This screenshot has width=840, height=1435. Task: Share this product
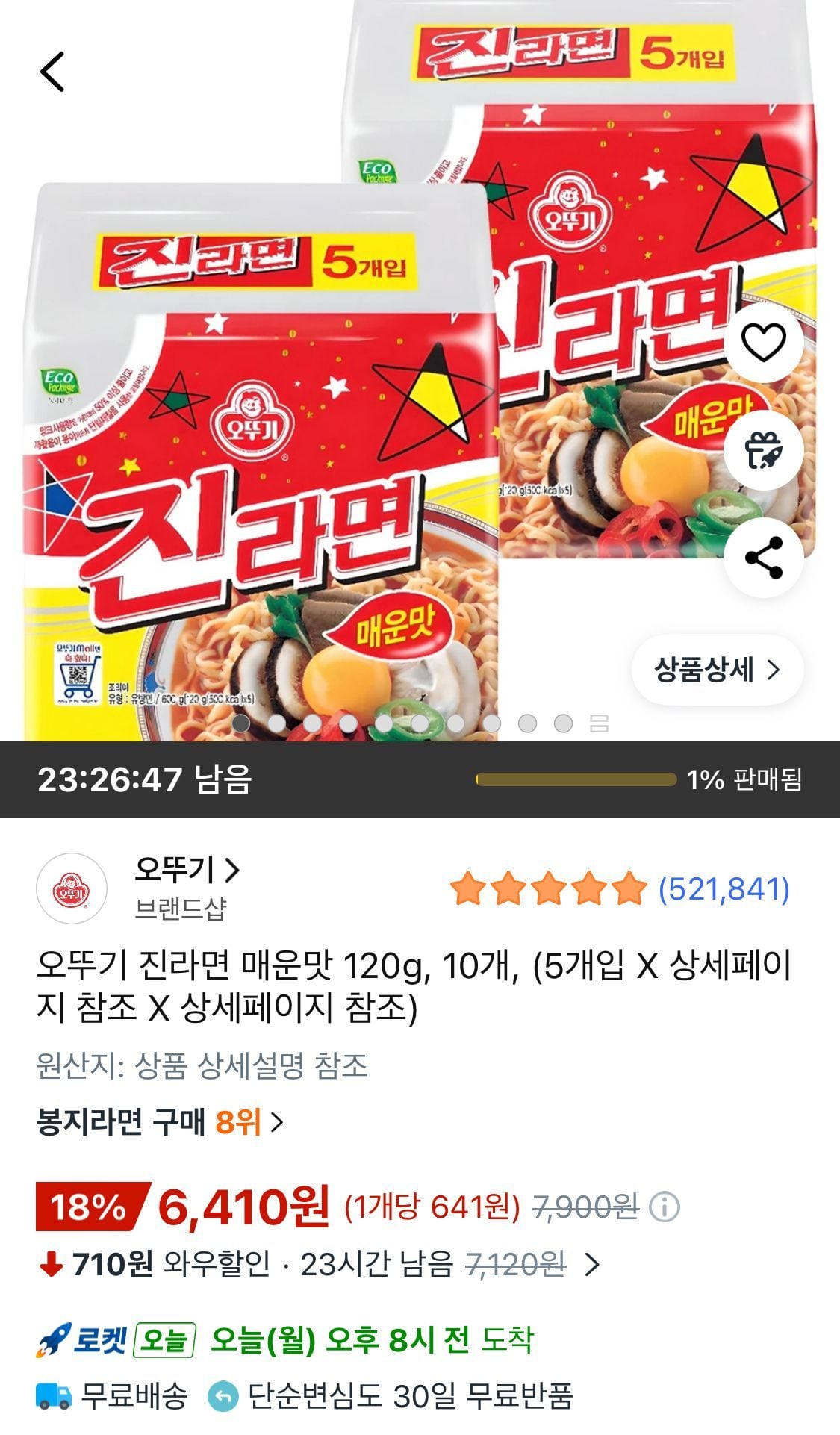763,558
